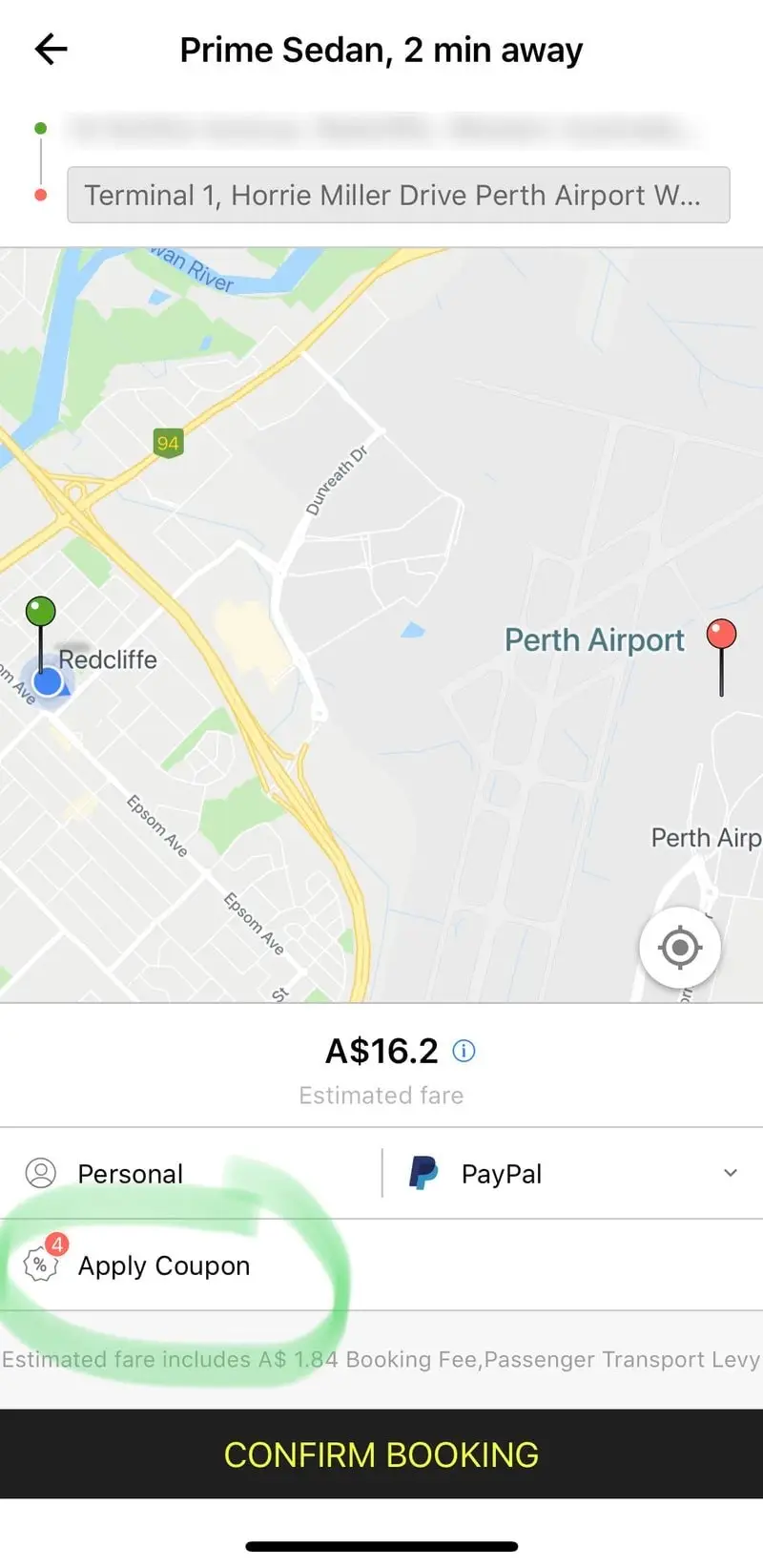763x1568 pixels.
Task: Edit the Terminal 1 destination field
Action: [x=398, y=196]
